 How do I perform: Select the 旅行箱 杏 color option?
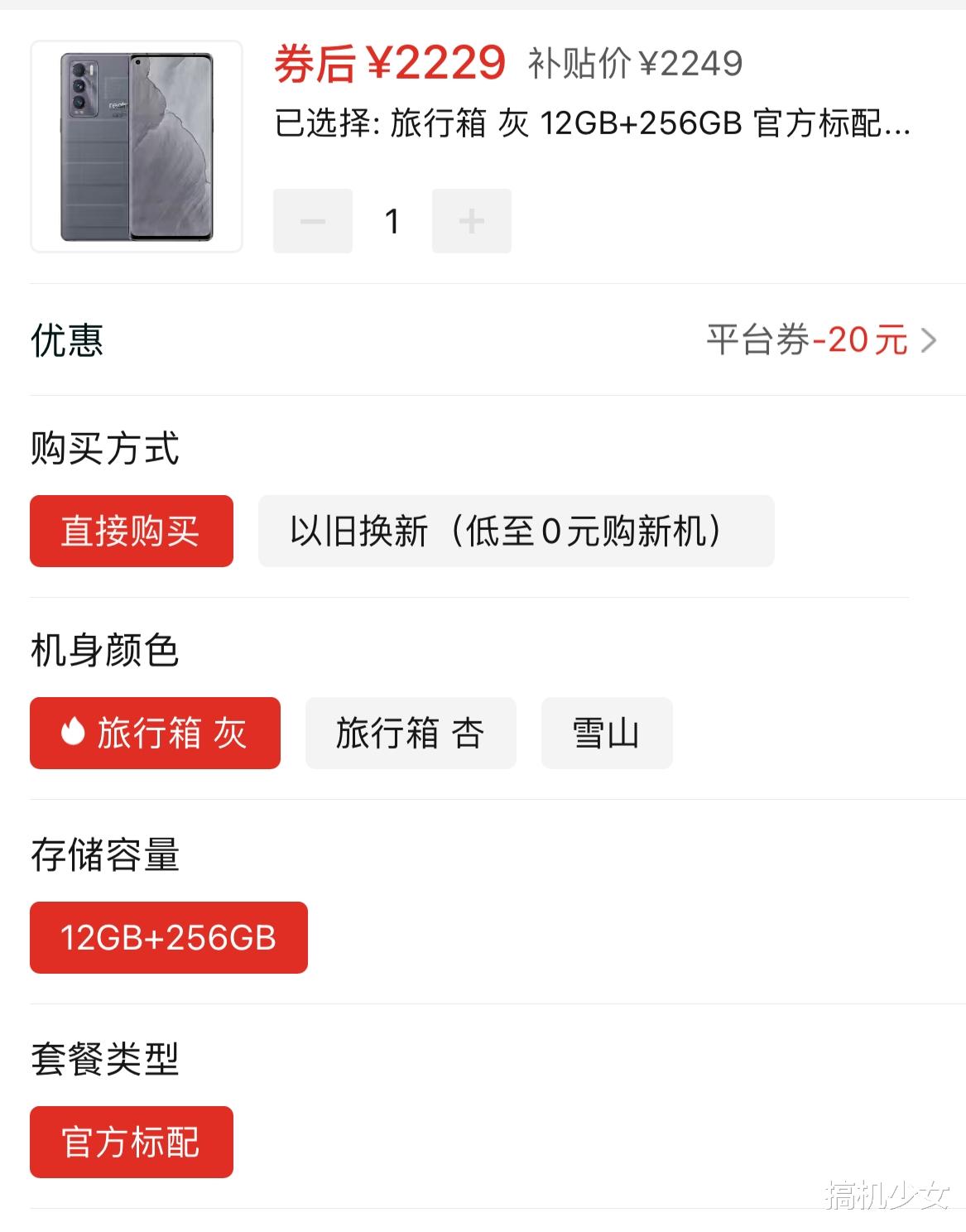tap(411, 734)
